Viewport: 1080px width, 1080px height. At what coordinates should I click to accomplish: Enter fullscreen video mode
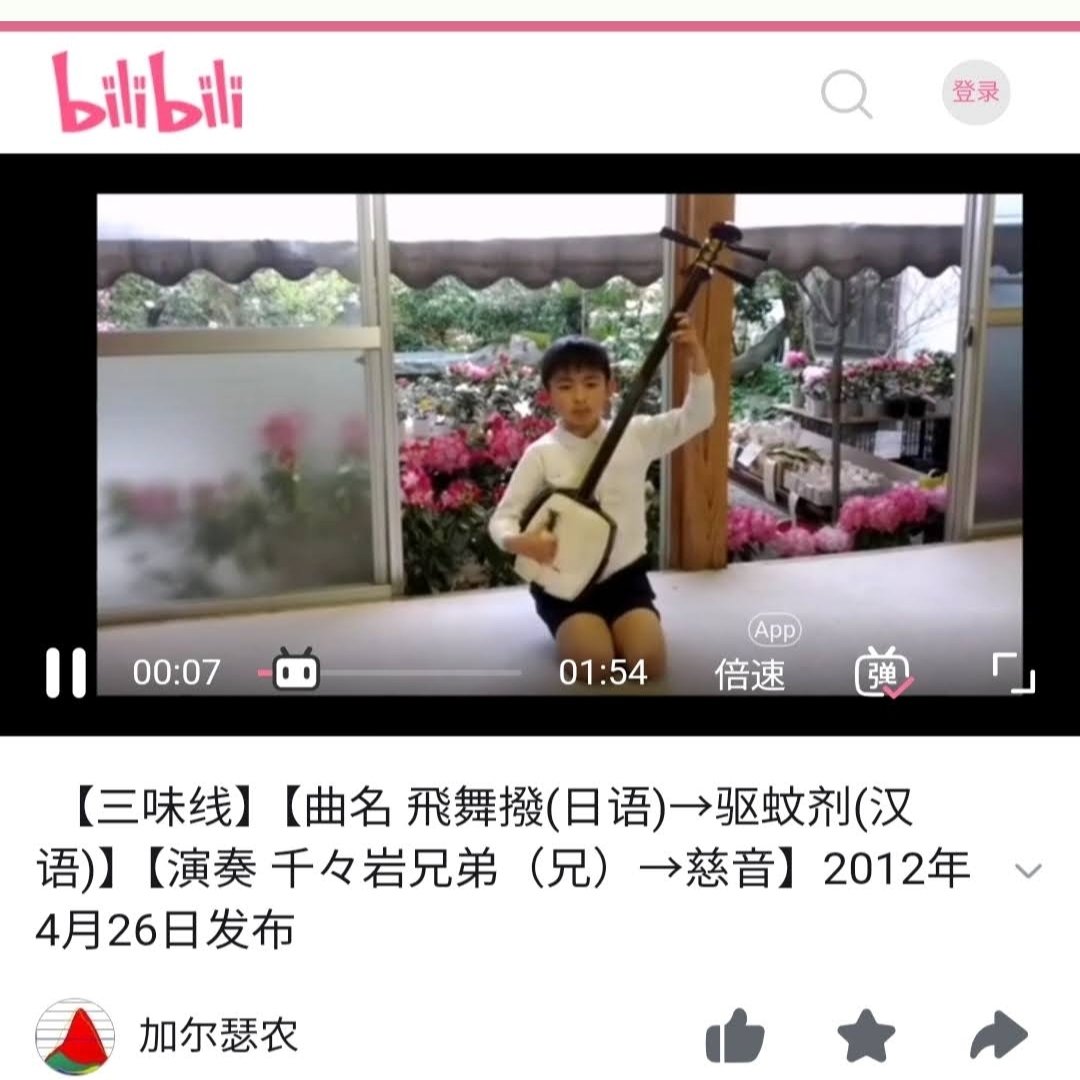pyautogui.click(x=1012, y=673)
